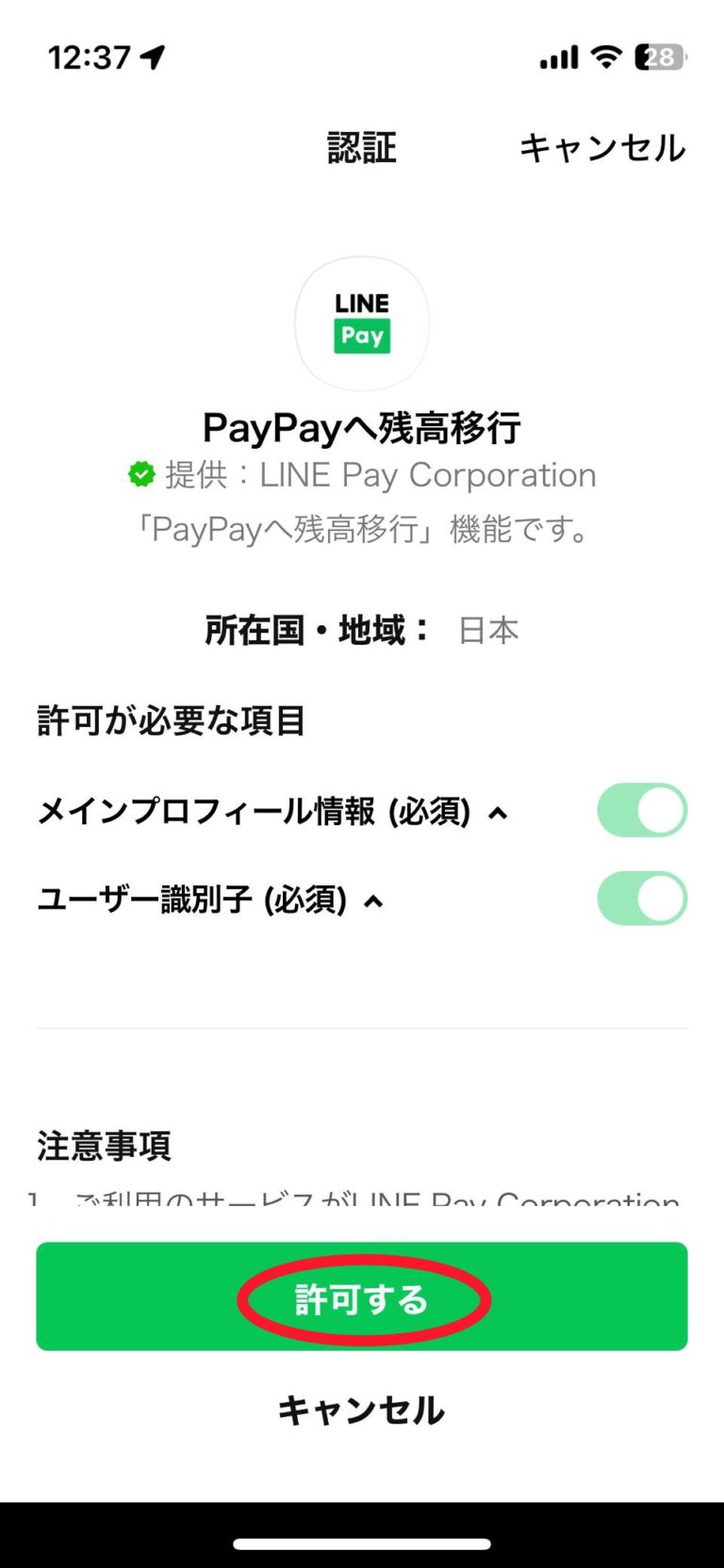This screenshot has height=1568, width=724.
Task: Tap the cellular signal icon
Action: pos(556,57)
